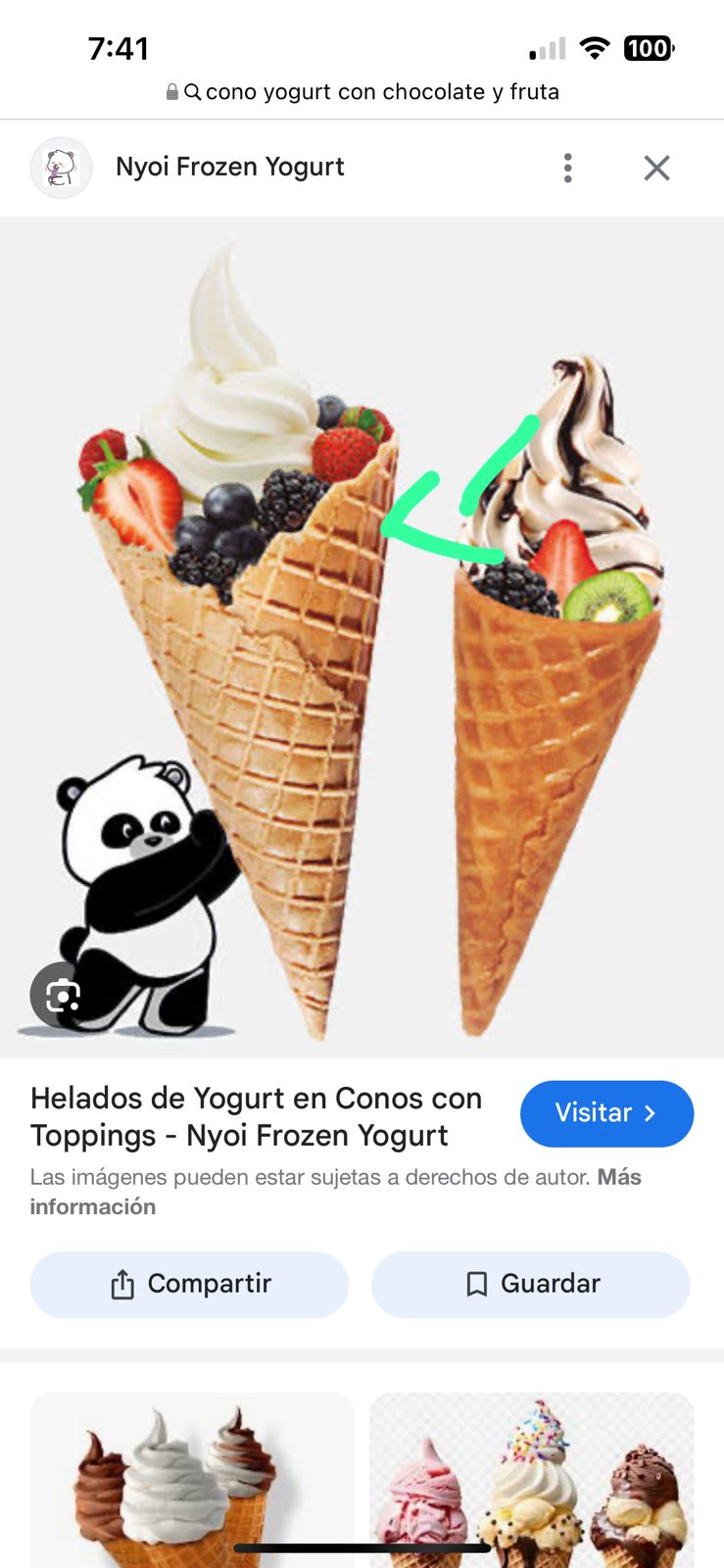Close the image viewer

click(656, 169)
